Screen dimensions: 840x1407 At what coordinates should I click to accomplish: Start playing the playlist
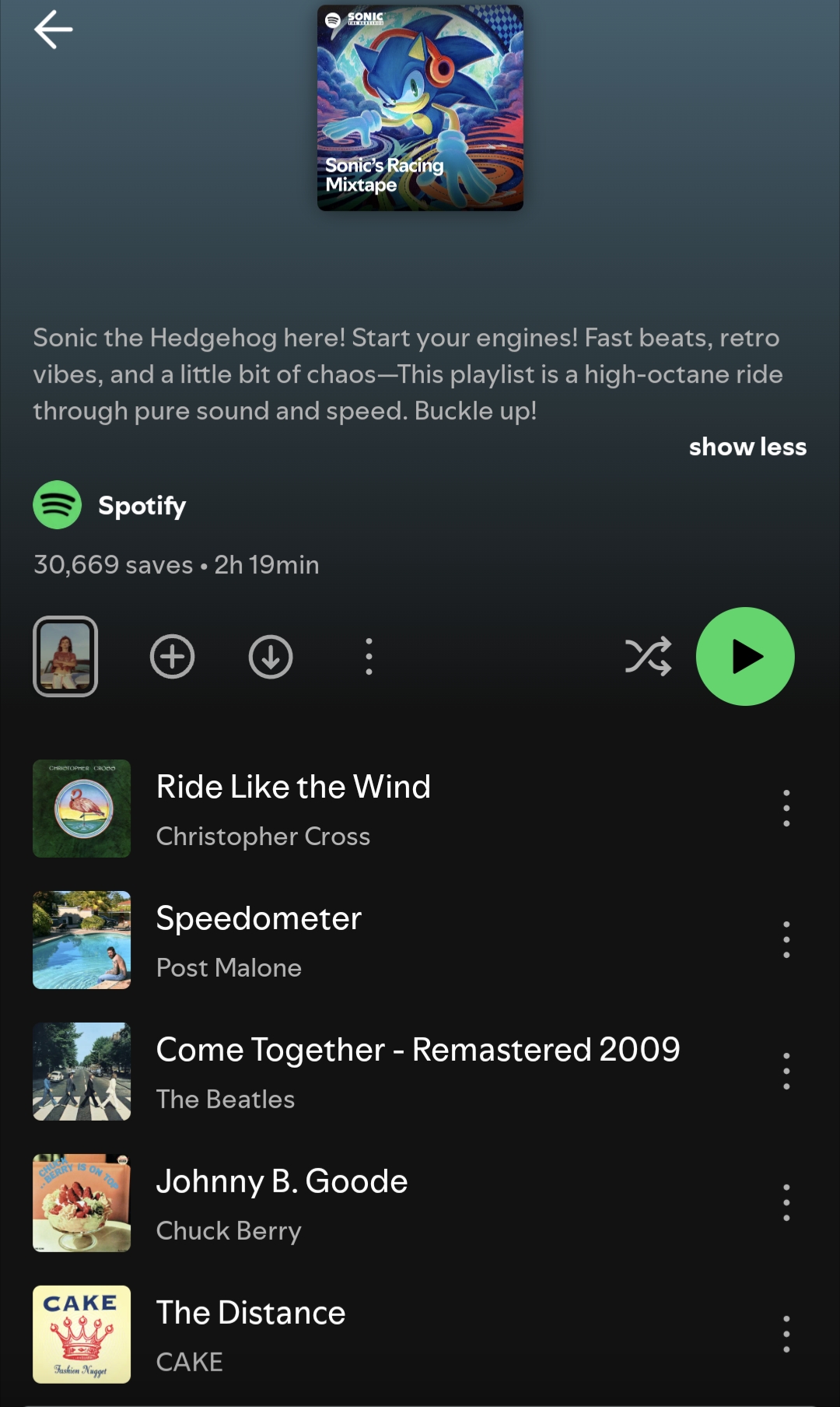point(744,656)
